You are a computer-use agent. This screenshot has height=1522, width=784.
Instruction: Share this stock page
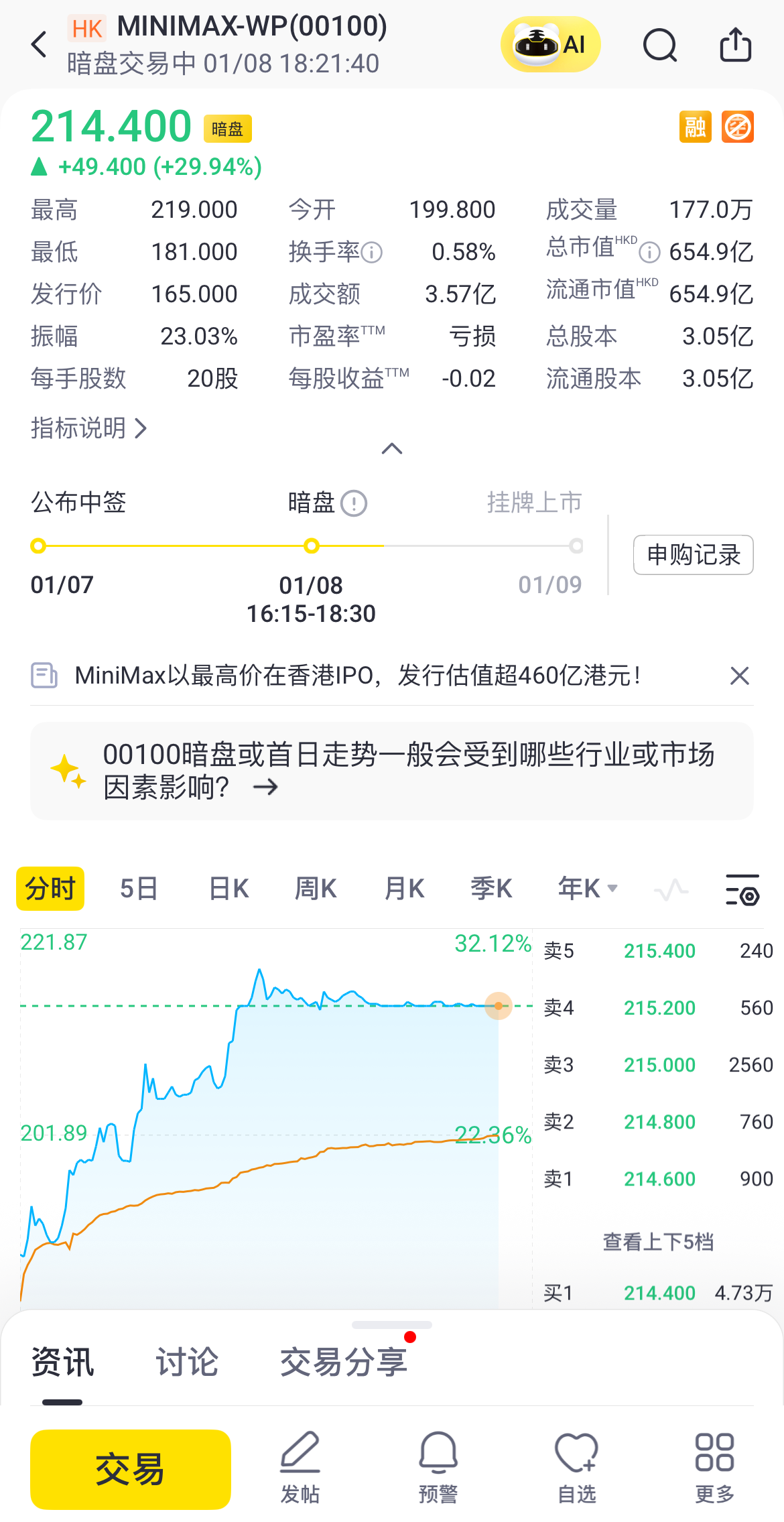735,45
